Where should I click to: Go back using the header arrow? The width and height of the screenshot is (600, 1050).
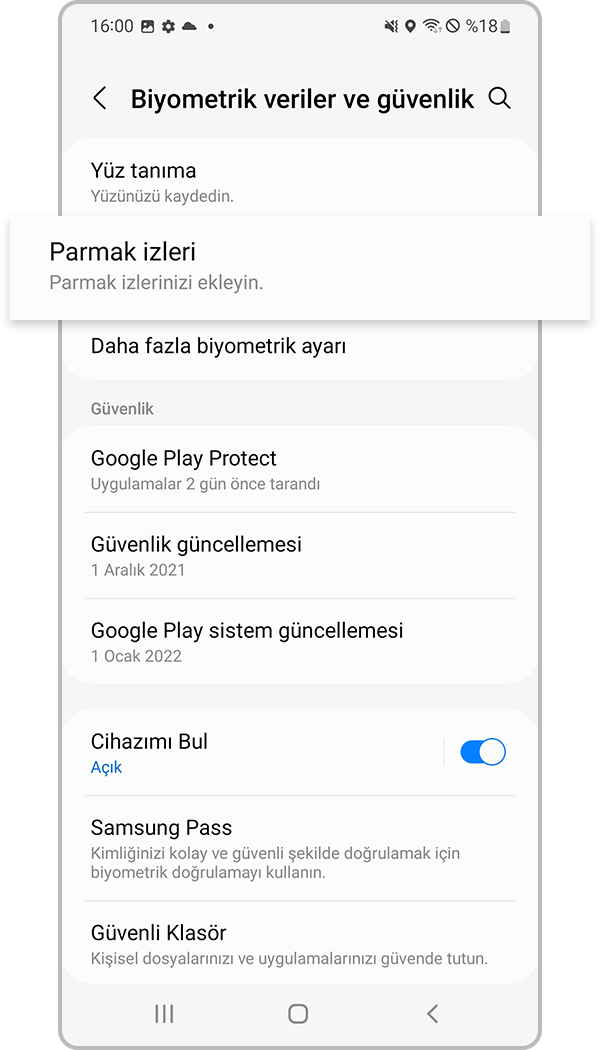coord(99,98)
